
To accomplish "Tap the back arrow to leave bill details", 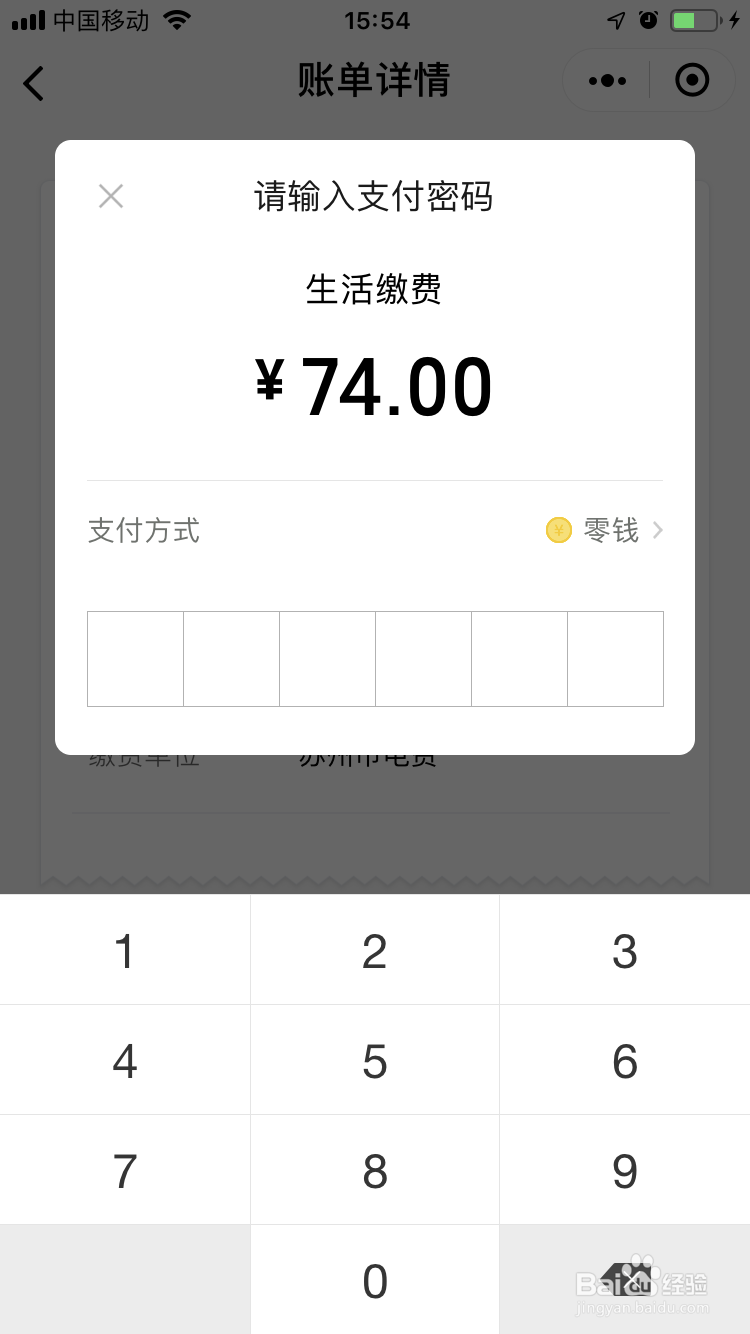I will click(34, 84).
